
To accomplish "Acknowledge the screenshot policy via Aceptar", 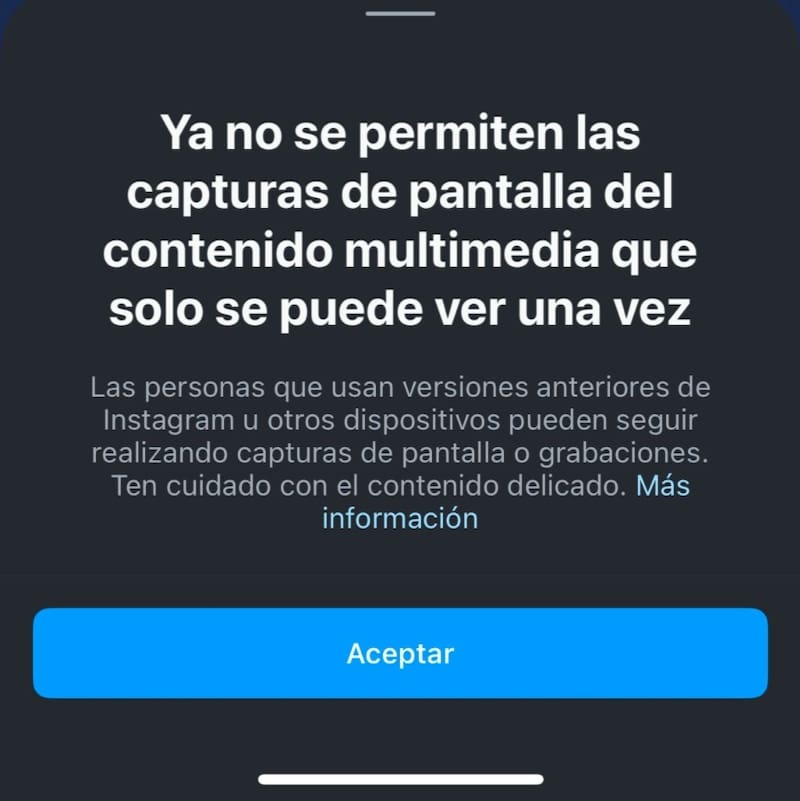I will tap(400, 653).
